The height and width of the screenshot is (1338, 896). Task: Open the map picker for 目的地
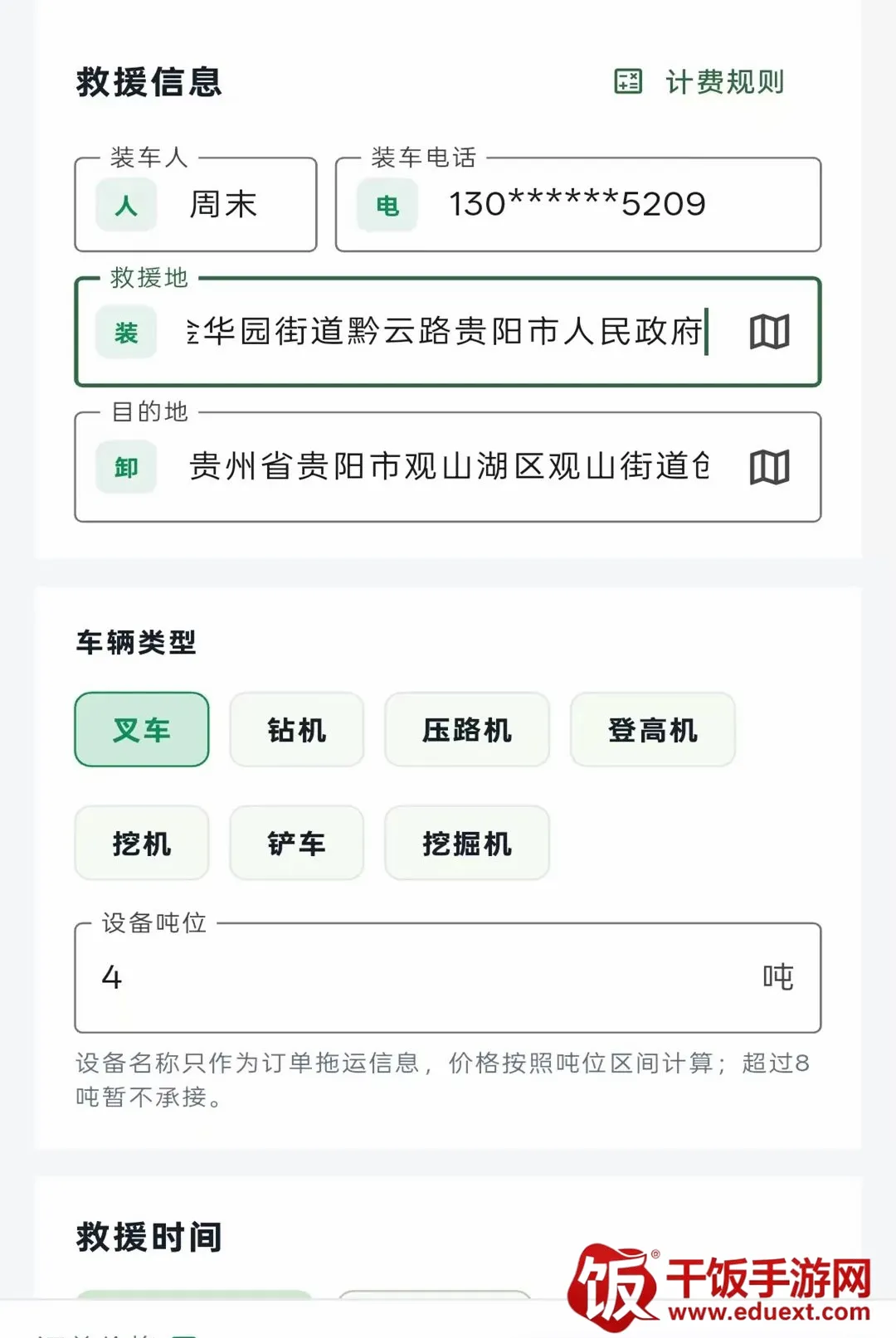coord(769,467)
